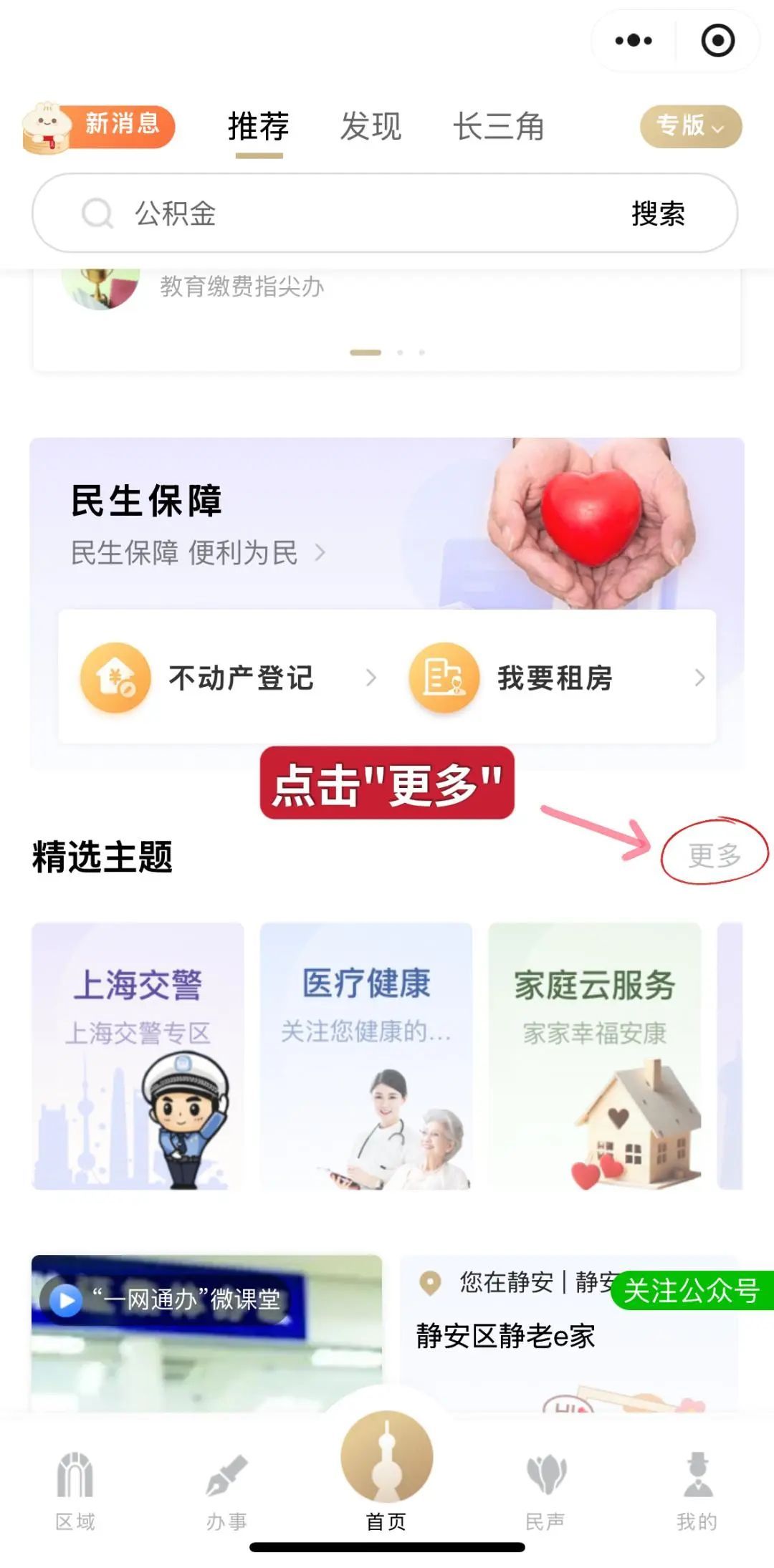View 更多 featured themes
The height and width of the screenshot is (1568, 774).
[x=714, y=855]
